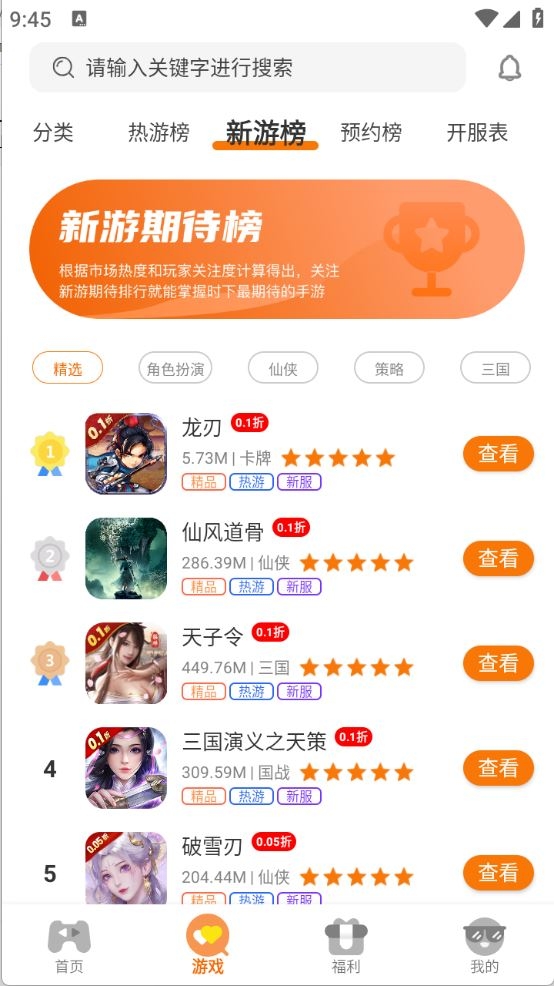Select the 三国 filter chip
The image size is (554, 986).
point(496,368)
